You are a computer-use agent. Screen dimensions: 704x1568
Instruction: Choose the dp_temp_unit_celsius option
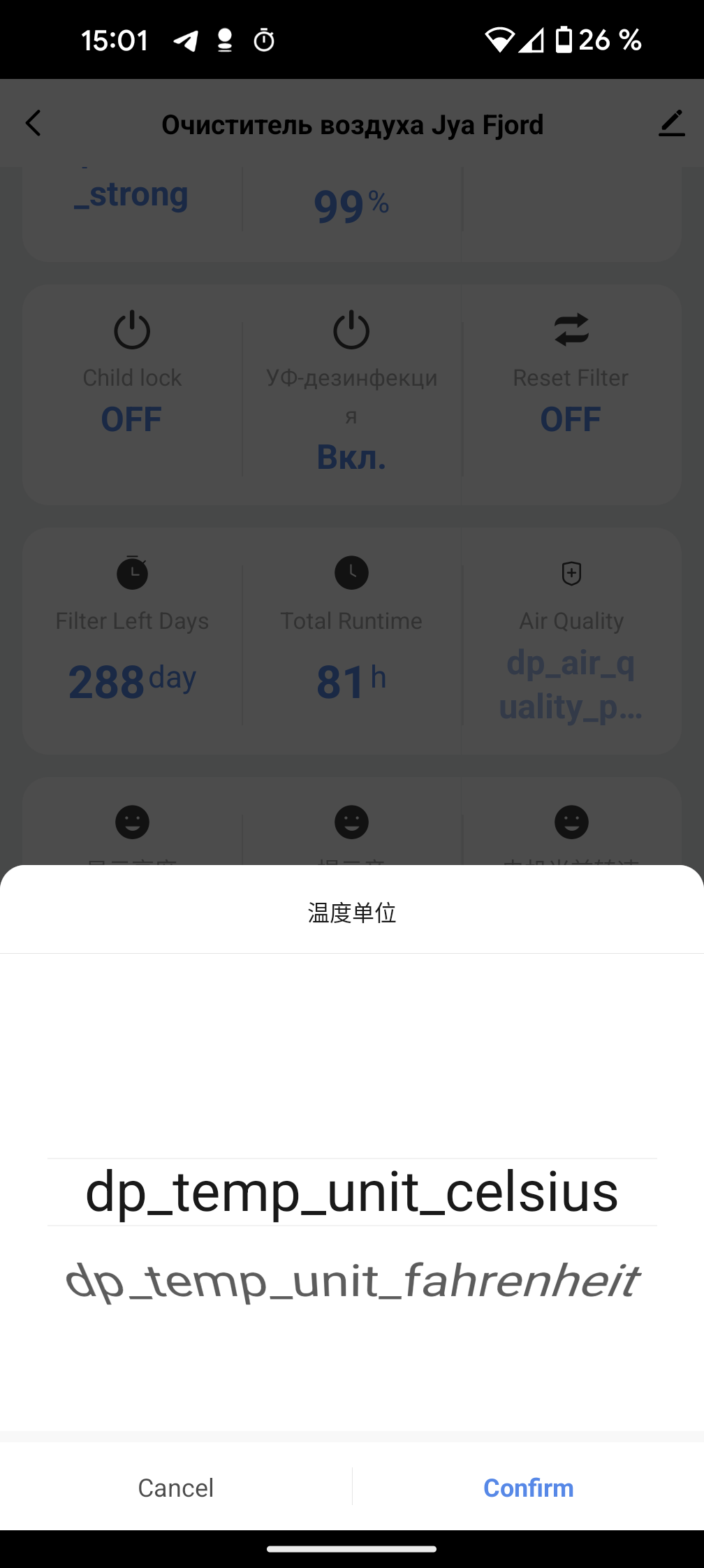coord(352,1192)
